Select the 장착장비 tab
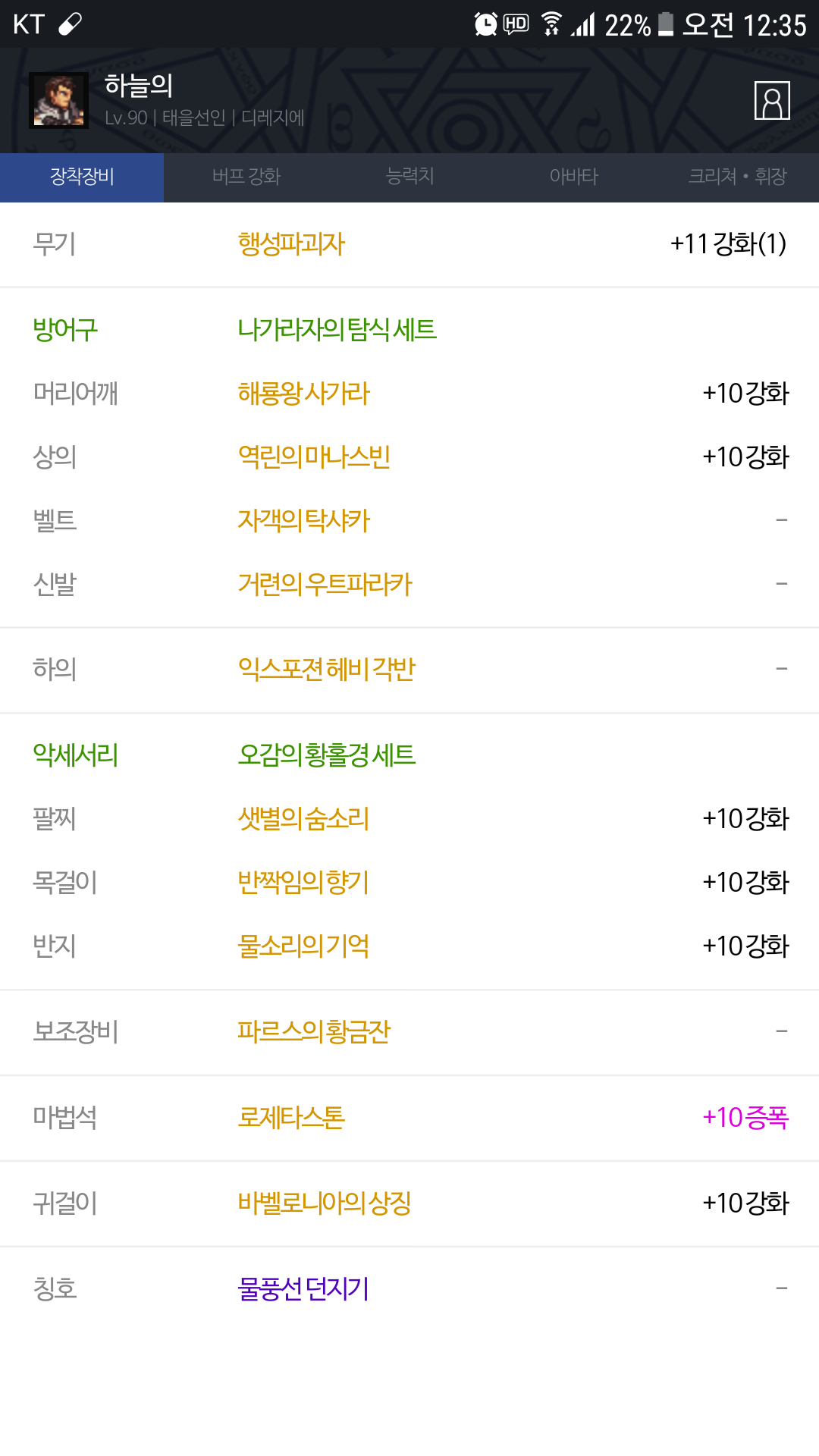The image size is (819, 1456). coord(82,177)
